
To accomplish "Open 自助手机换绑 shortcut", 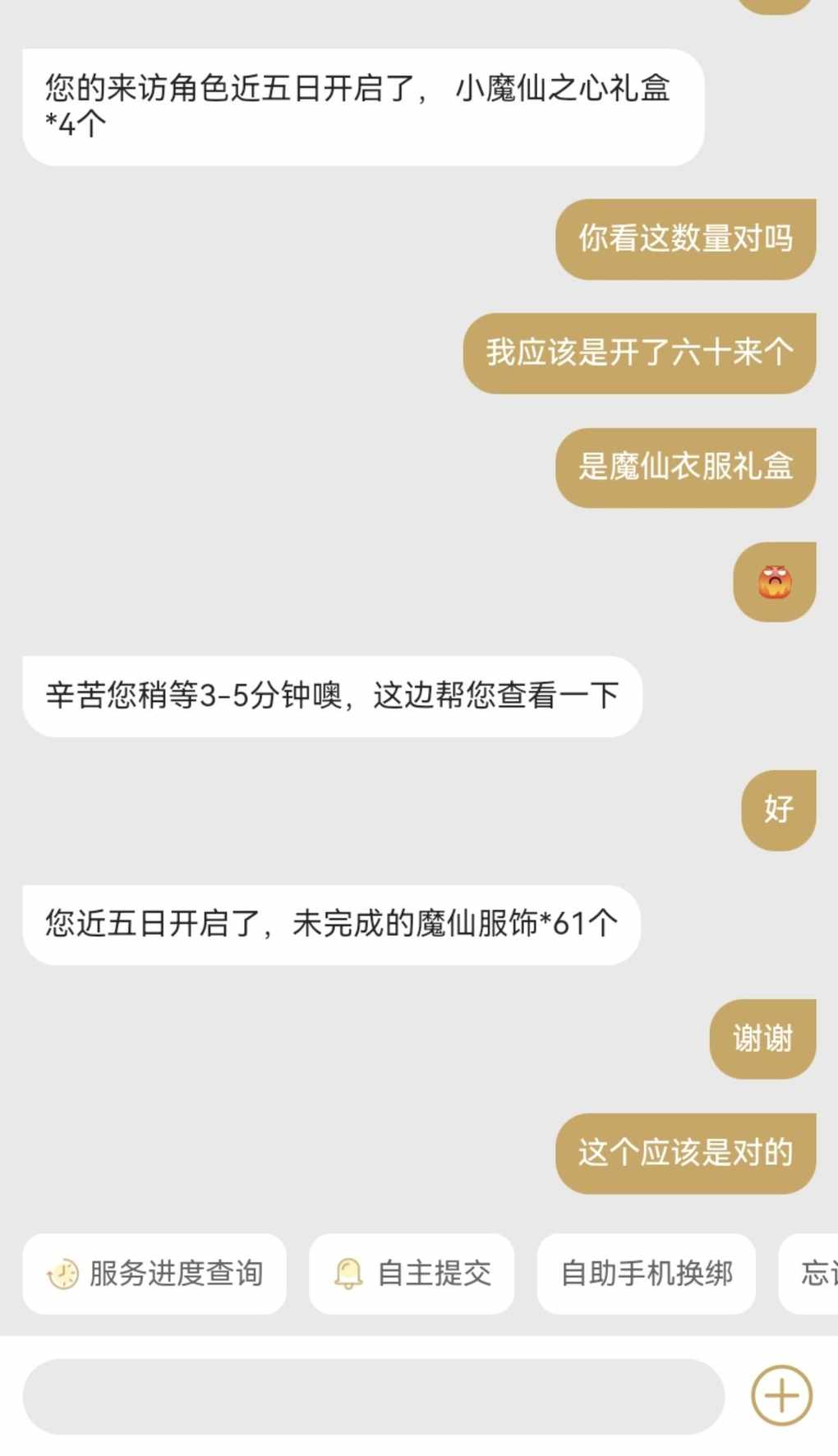I will [646, 1273].
